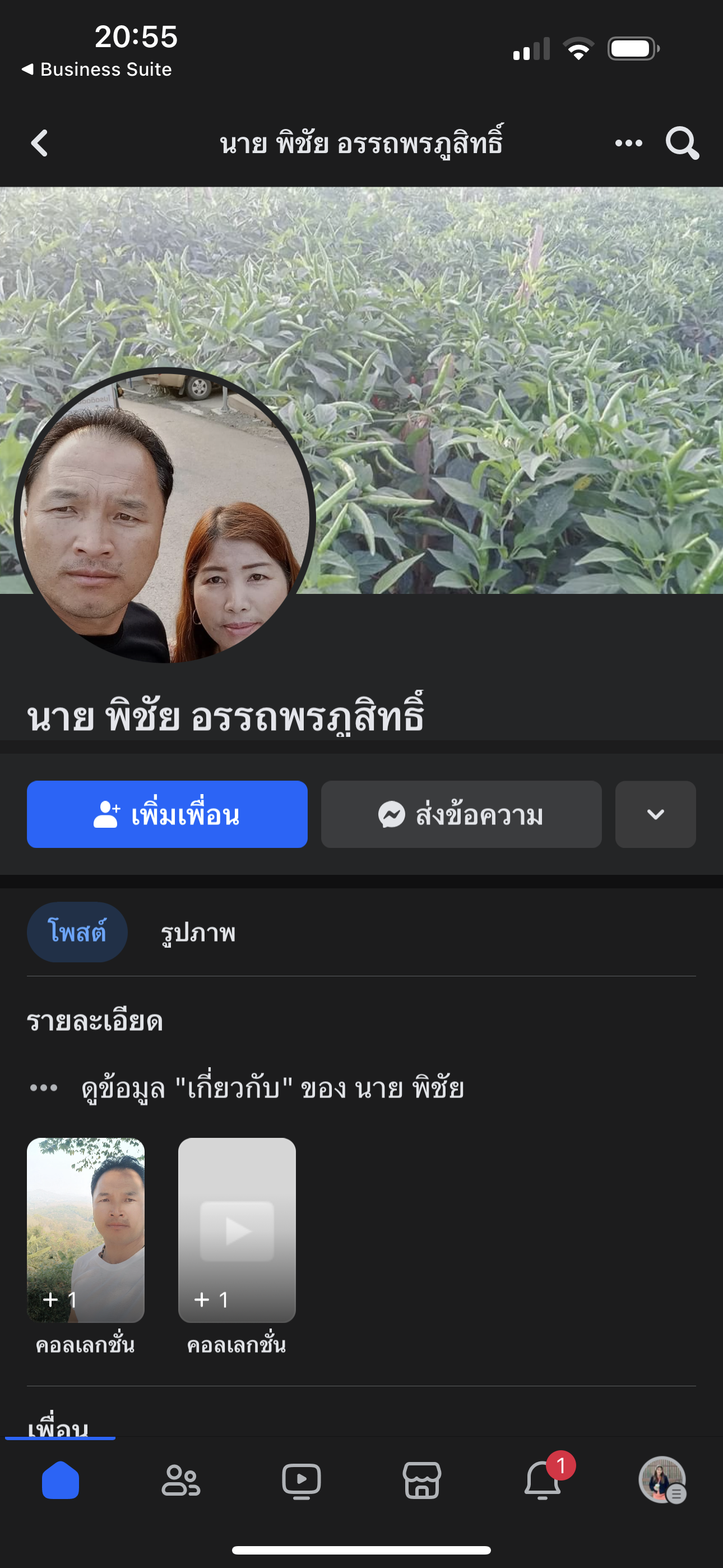Open the profile menu avatar tab
The height and width of the screenshot is (1568, 723).
click(x=662, y=1481)
